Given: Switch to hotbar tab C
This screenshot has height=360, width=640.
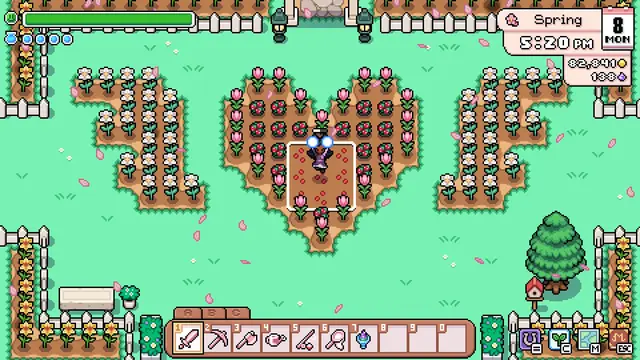Looking at the screenshot, I should click(236, 313).
